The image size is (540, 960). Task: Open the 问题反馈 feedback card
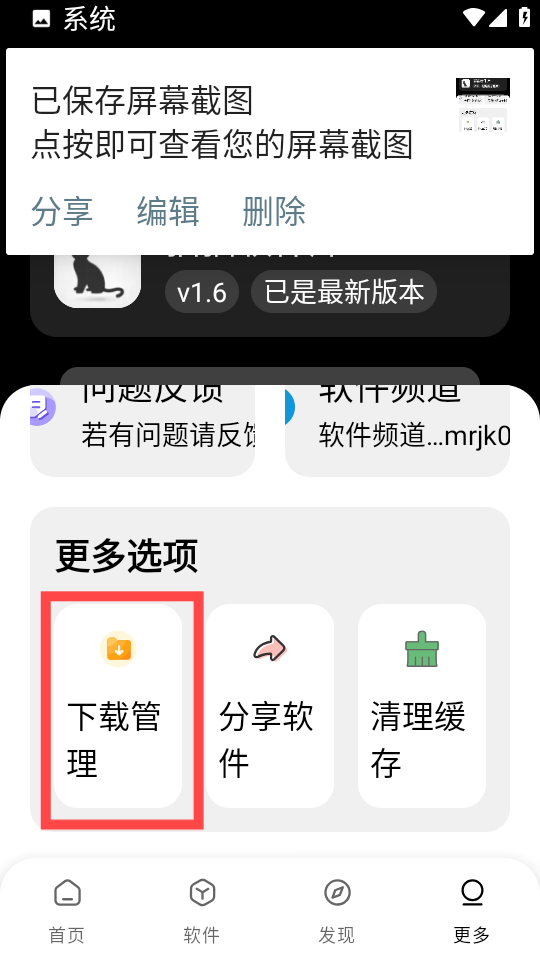pyautogui.click(x=142, y=430)
